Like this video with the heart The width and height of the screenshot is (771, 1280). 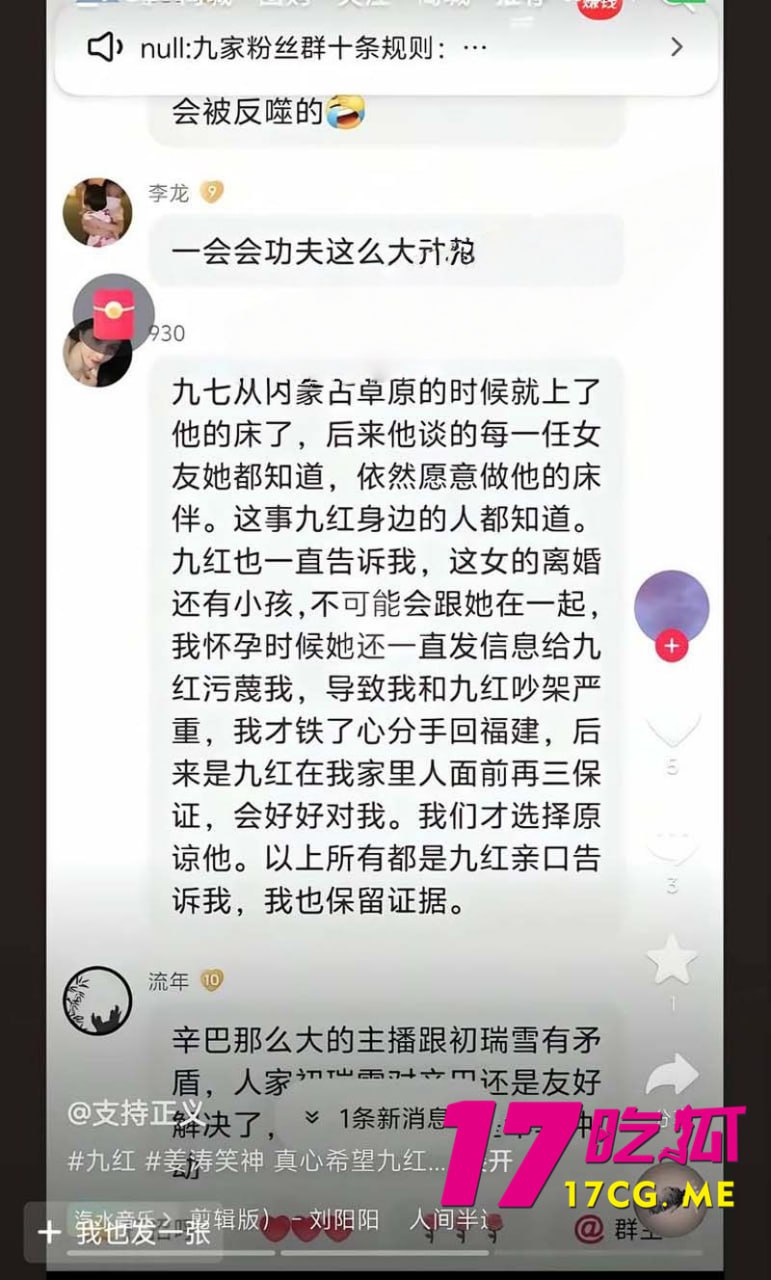[x=672, y=728]
